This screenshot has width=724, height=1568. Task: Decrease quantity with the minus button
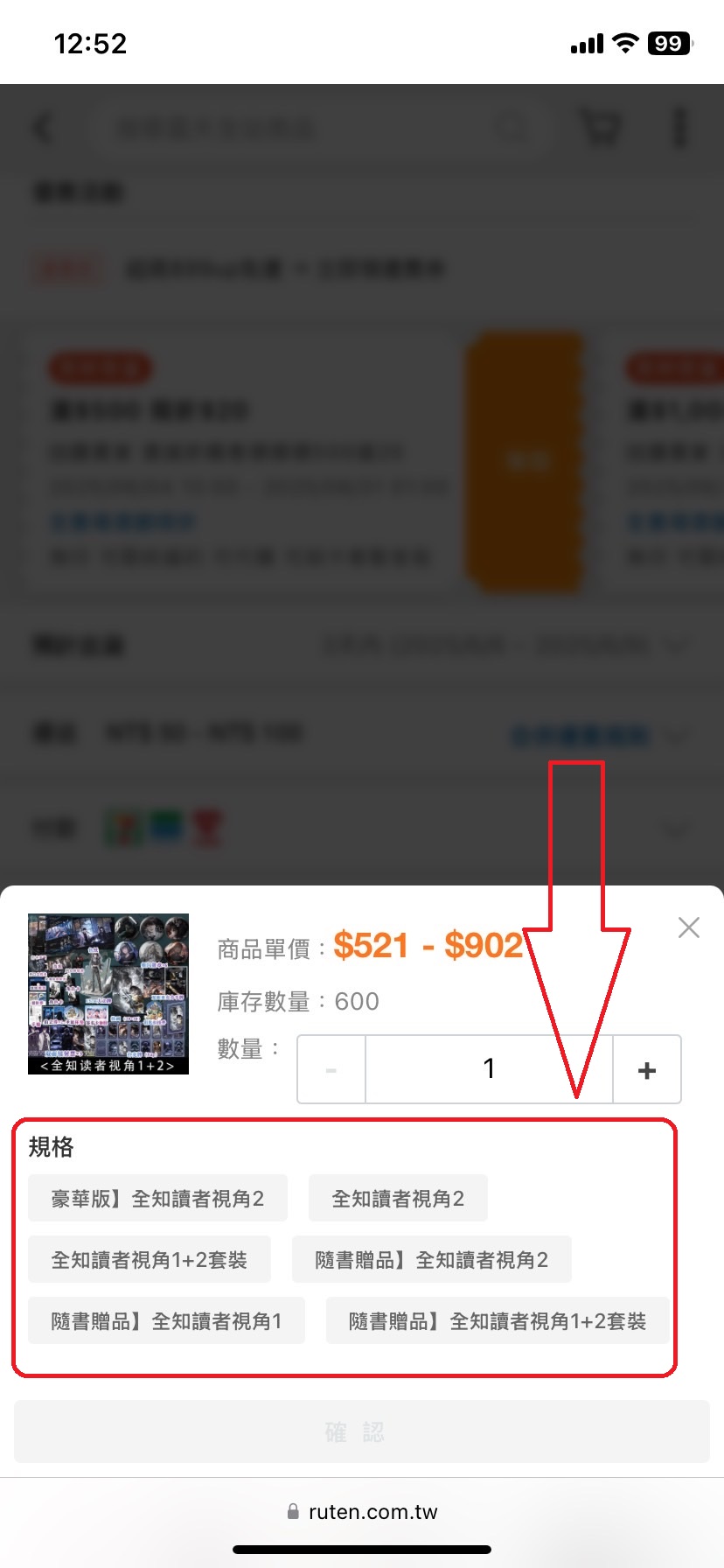click(331, 1069)
